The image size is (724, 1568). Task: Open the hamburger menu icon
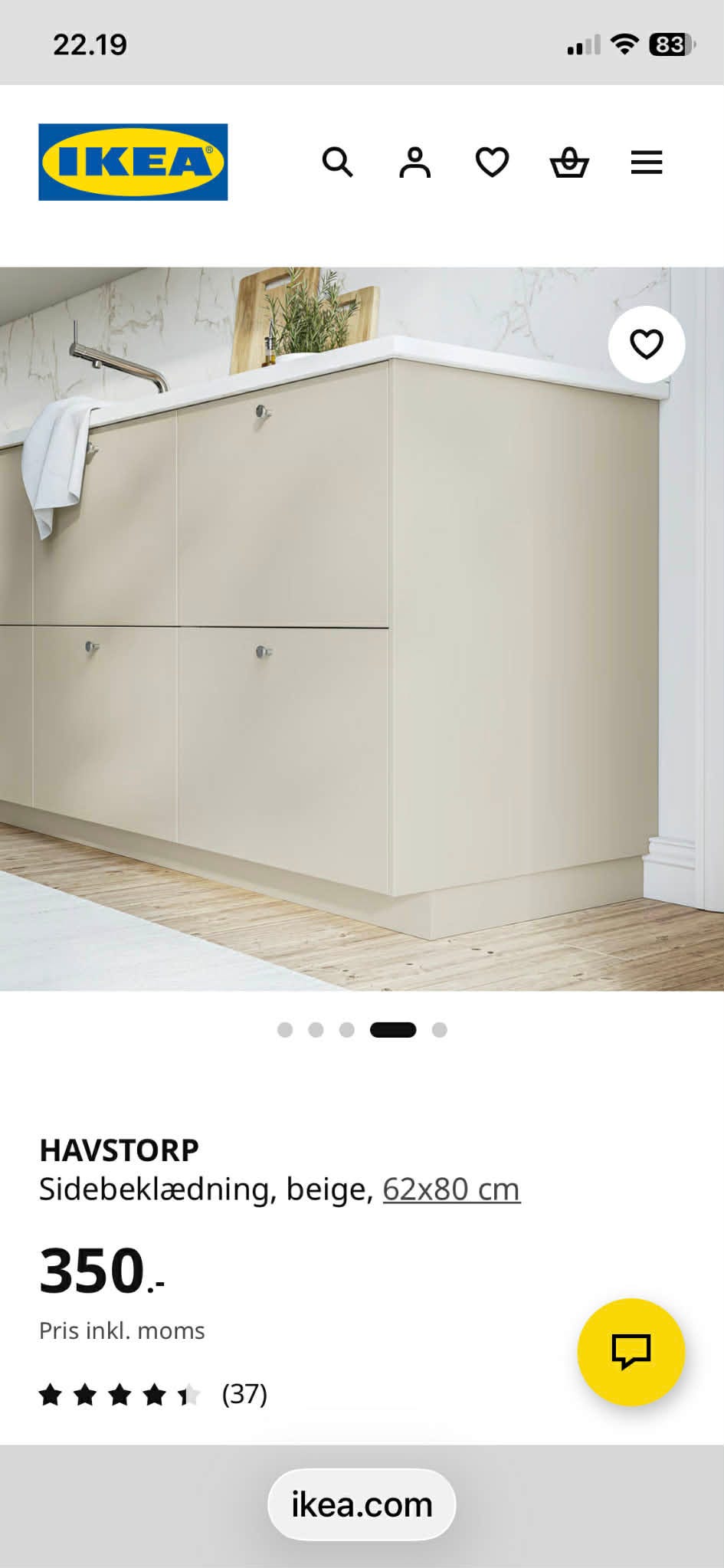(647, 162)
